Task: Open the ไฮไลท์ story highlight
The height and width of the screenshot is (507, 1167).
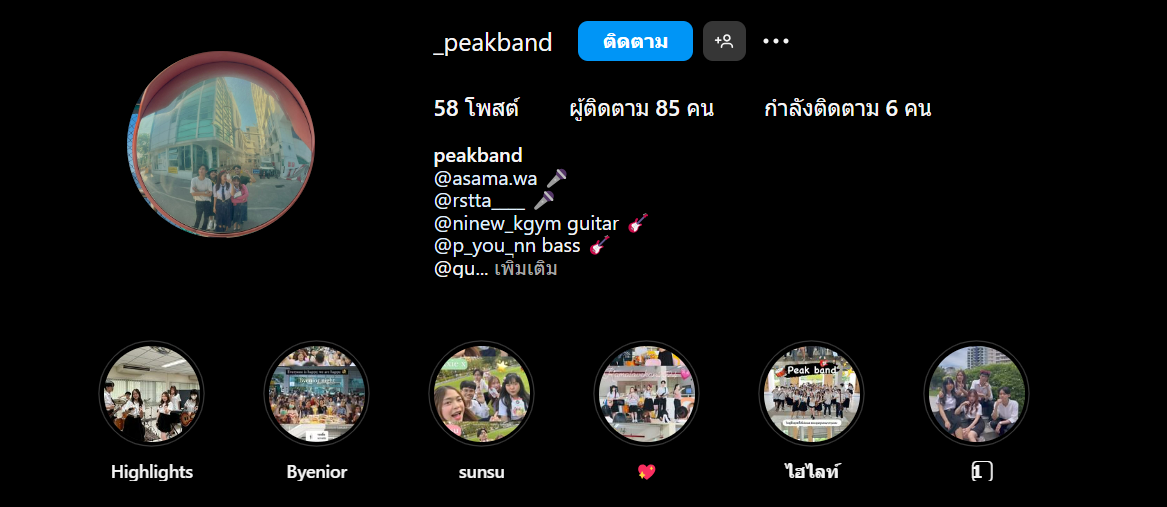Action: 811,394
